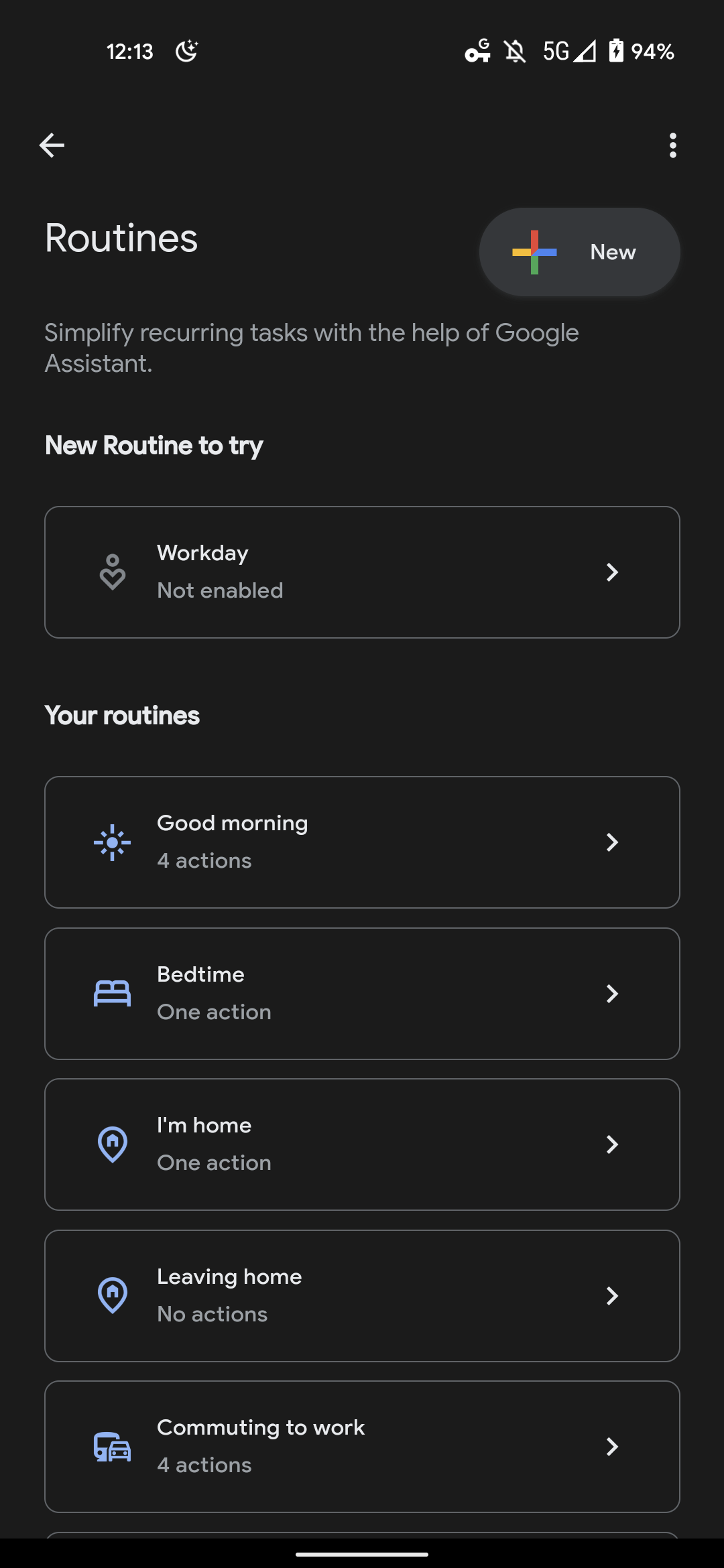Create a new routine
The height and width of the screenshot is (1568, 724).
[x=579, y=252]
